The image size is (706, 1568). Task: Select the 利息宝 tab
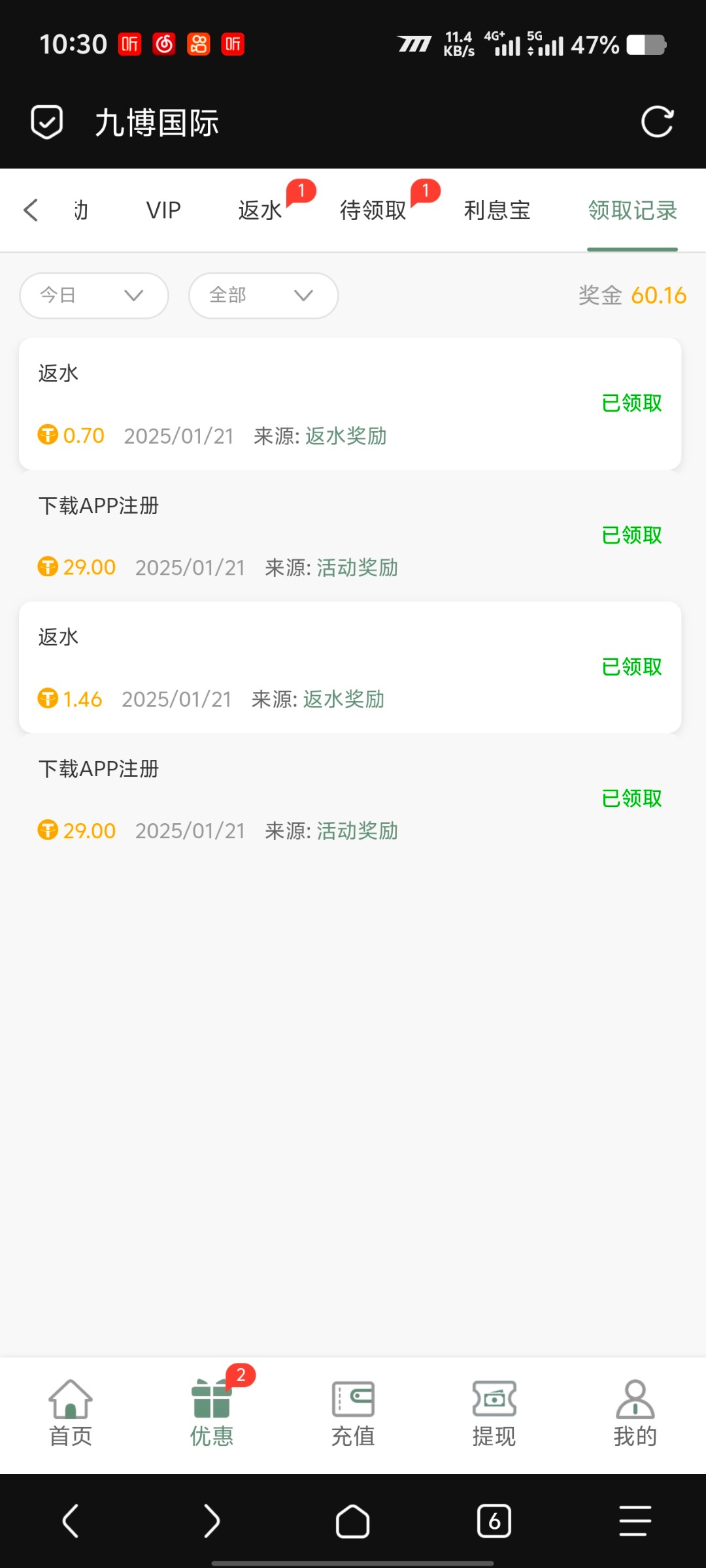[x=497, y=210]
